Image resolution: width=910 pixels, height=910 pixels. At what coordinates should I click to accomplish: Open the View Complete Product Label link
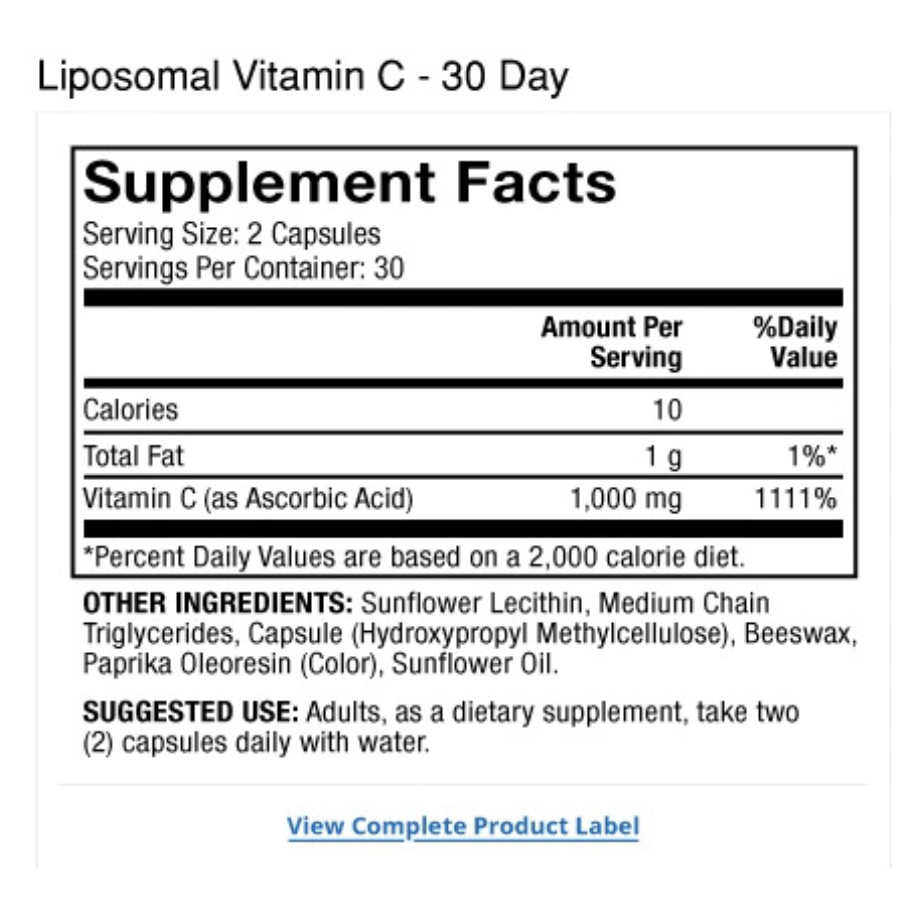point(462,827)
